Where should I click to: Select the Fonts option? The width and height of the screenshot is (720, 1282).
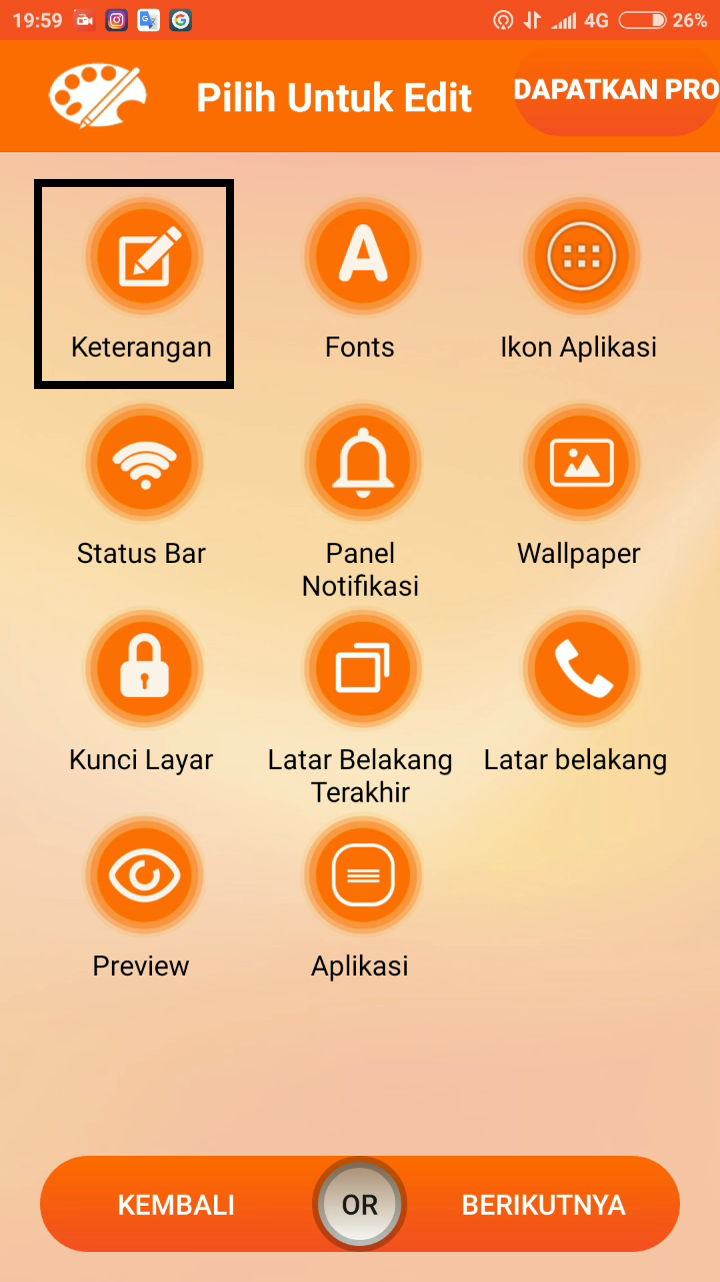click(x=360, y=257)
